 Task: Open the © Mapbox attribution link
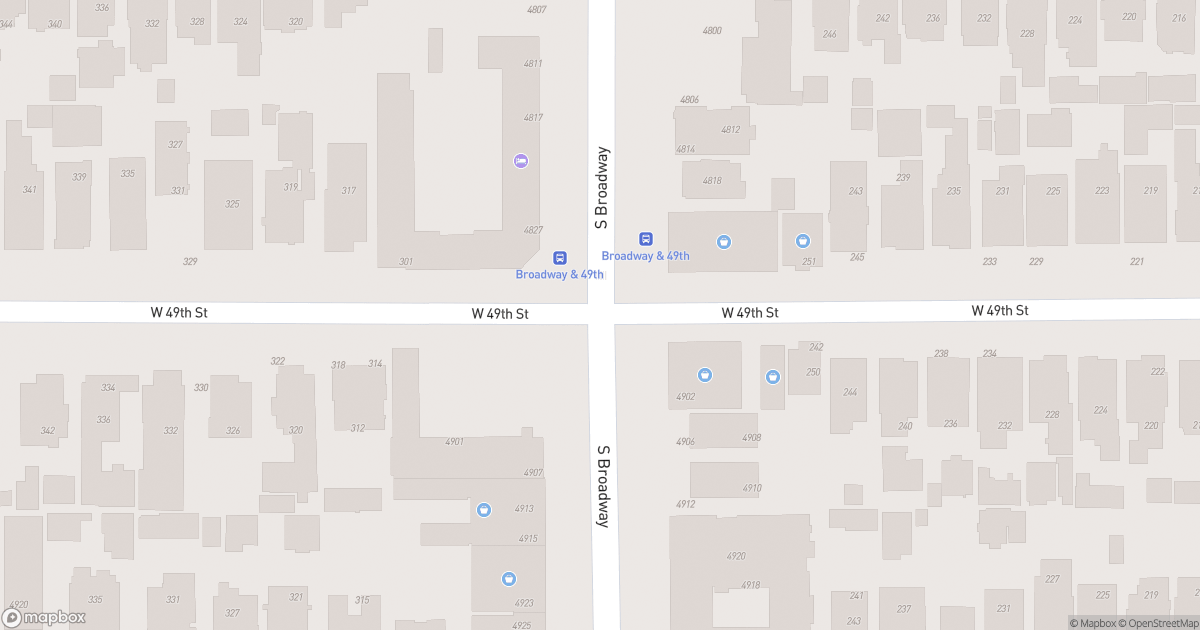click(1095, 623)
